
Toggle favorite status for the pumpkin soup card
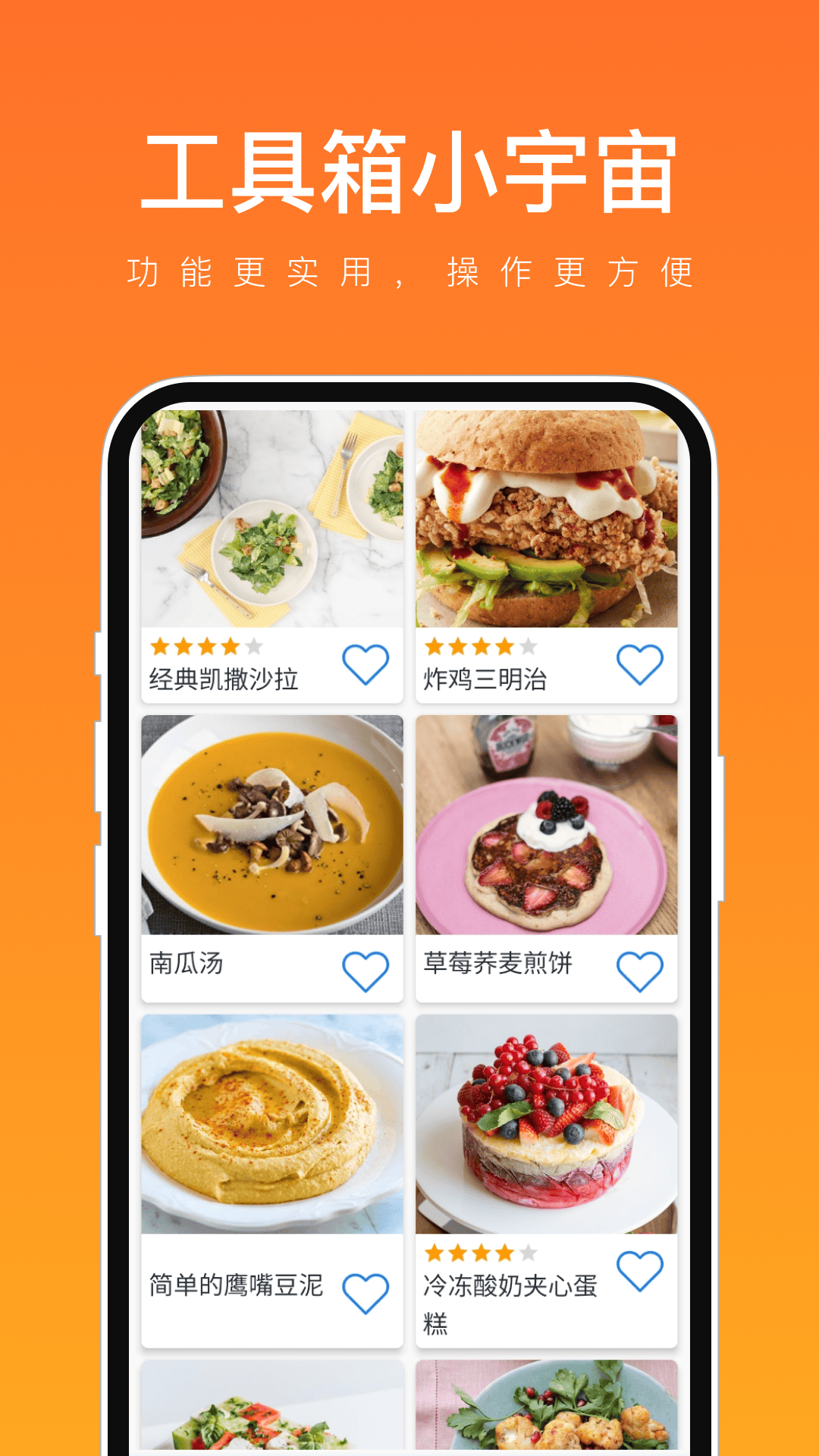366,969
